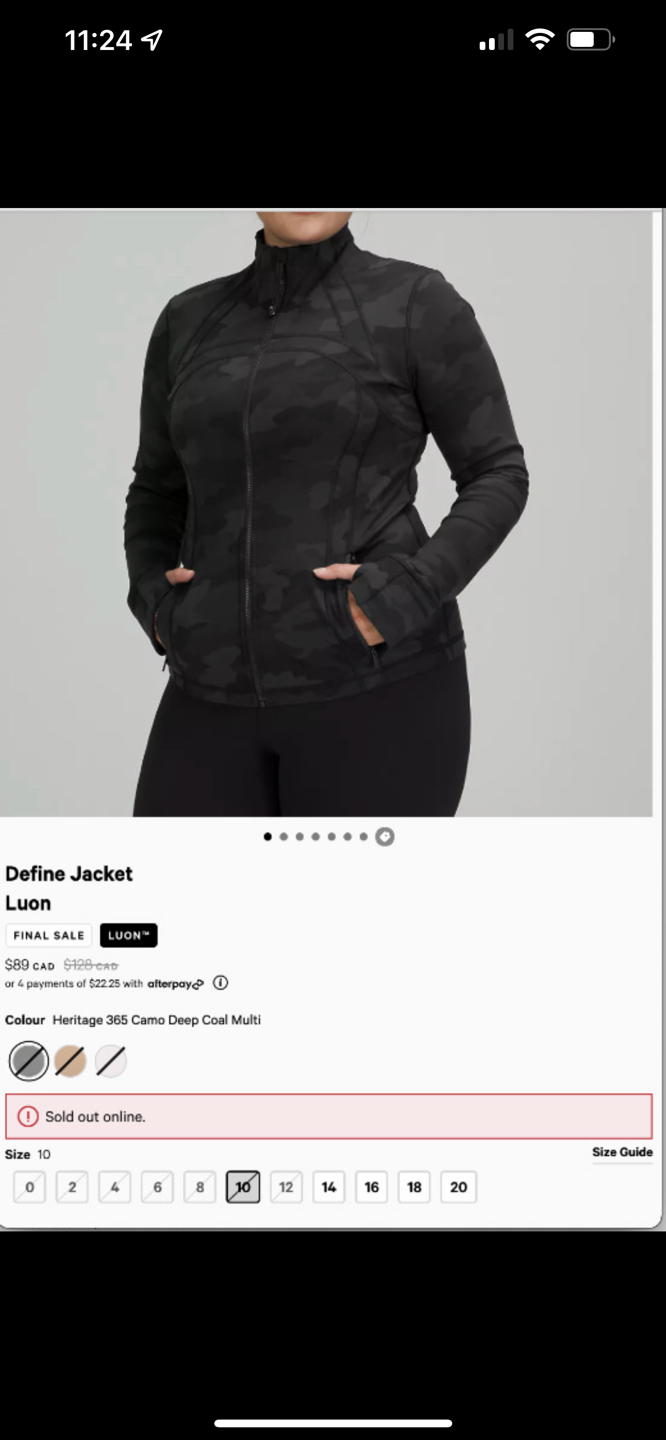Tap the size 10 option
The height and width of the screenshot is (1440, 666).
point(243,1187)
